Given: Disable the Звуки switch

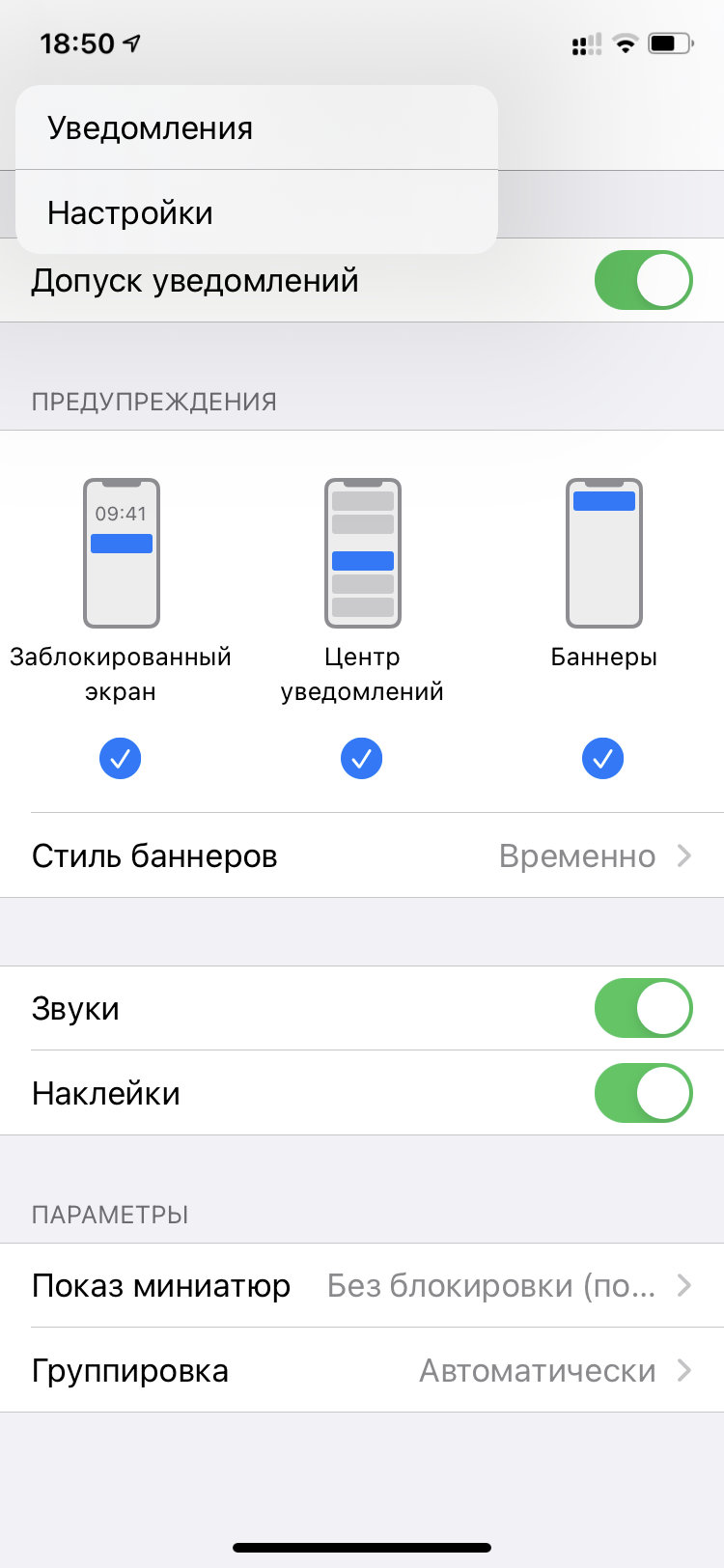Looking at the screenshot, I should pos(643,1008).
